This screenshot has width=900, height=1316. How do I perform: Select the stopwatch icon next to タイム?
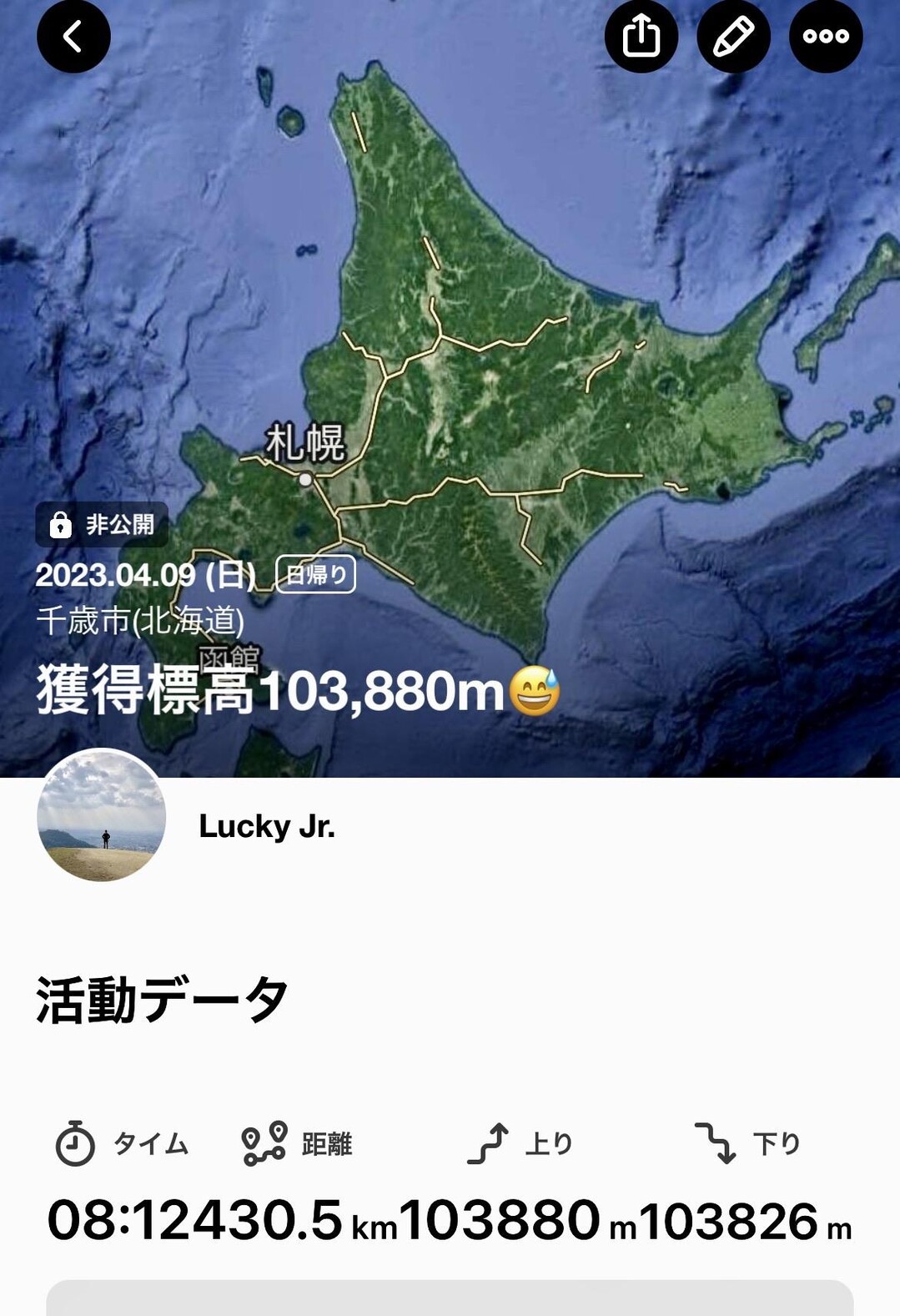pos(76,1145)
